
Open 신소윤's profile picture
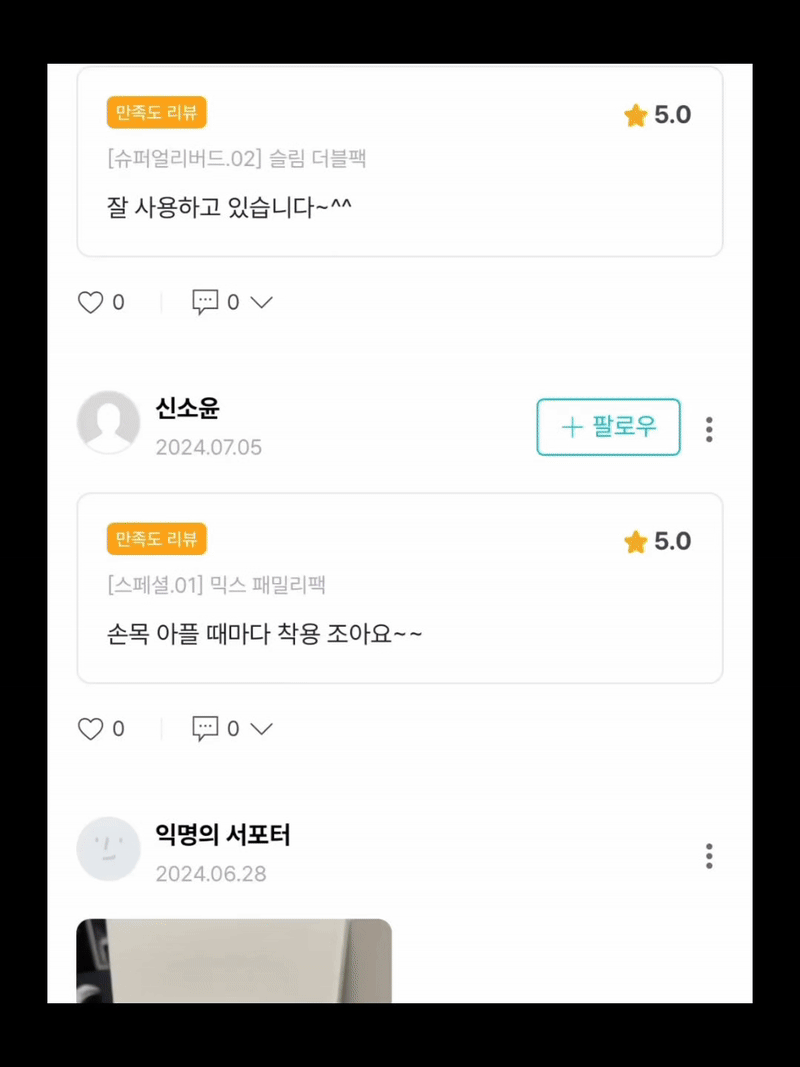[x=108, y=422]
